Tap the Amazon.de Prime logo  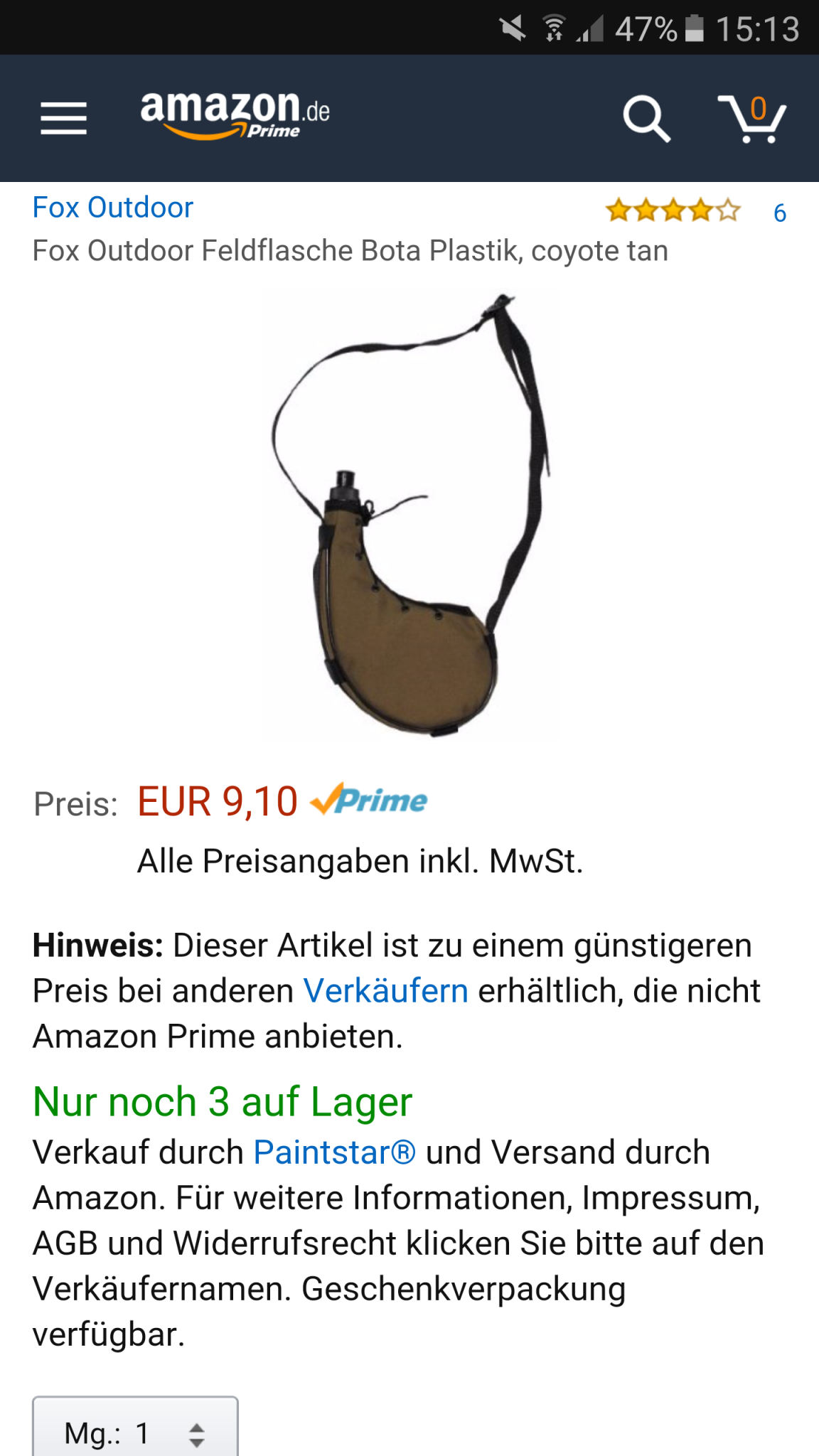[235, 115]
